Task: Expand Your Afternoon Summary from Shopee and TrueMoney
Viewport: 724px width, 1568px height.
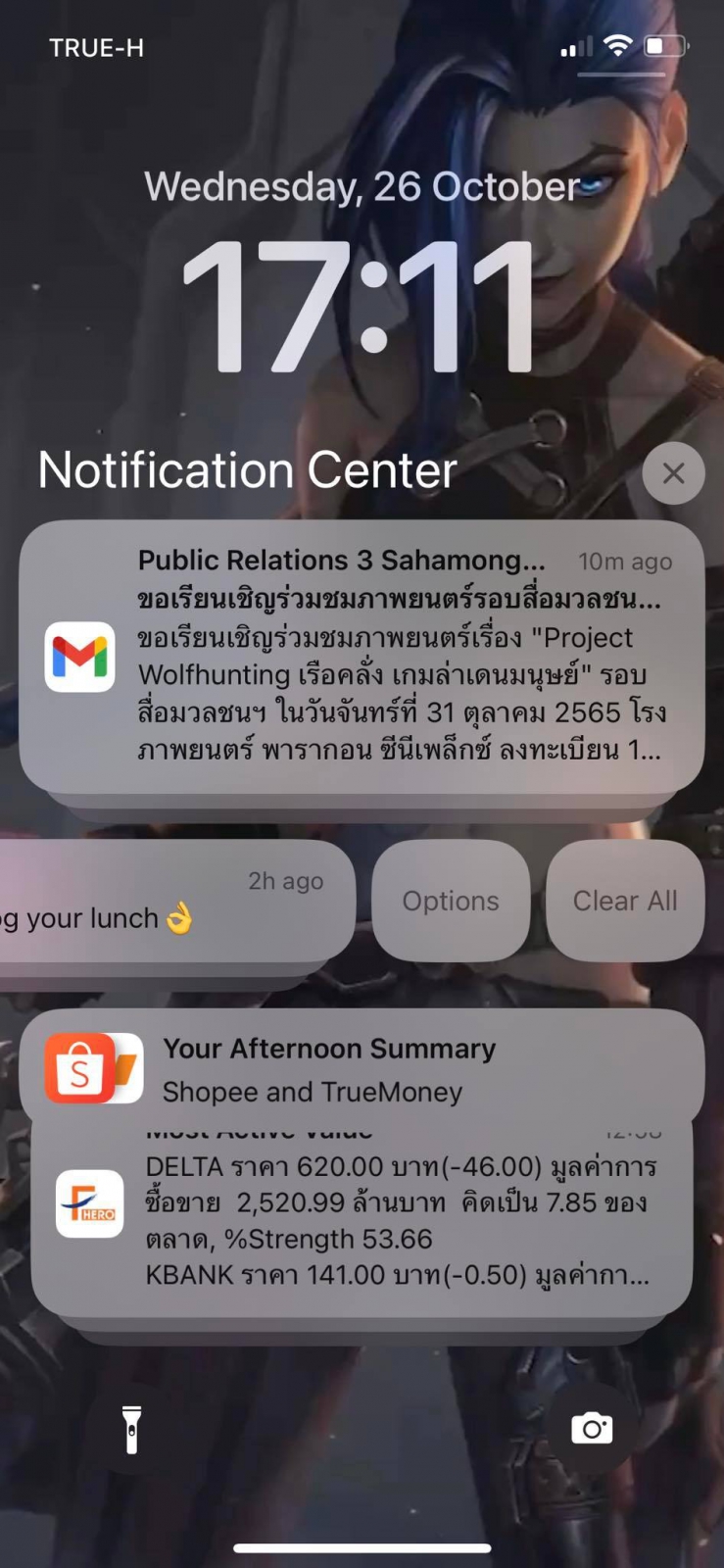Action: 362,1069
